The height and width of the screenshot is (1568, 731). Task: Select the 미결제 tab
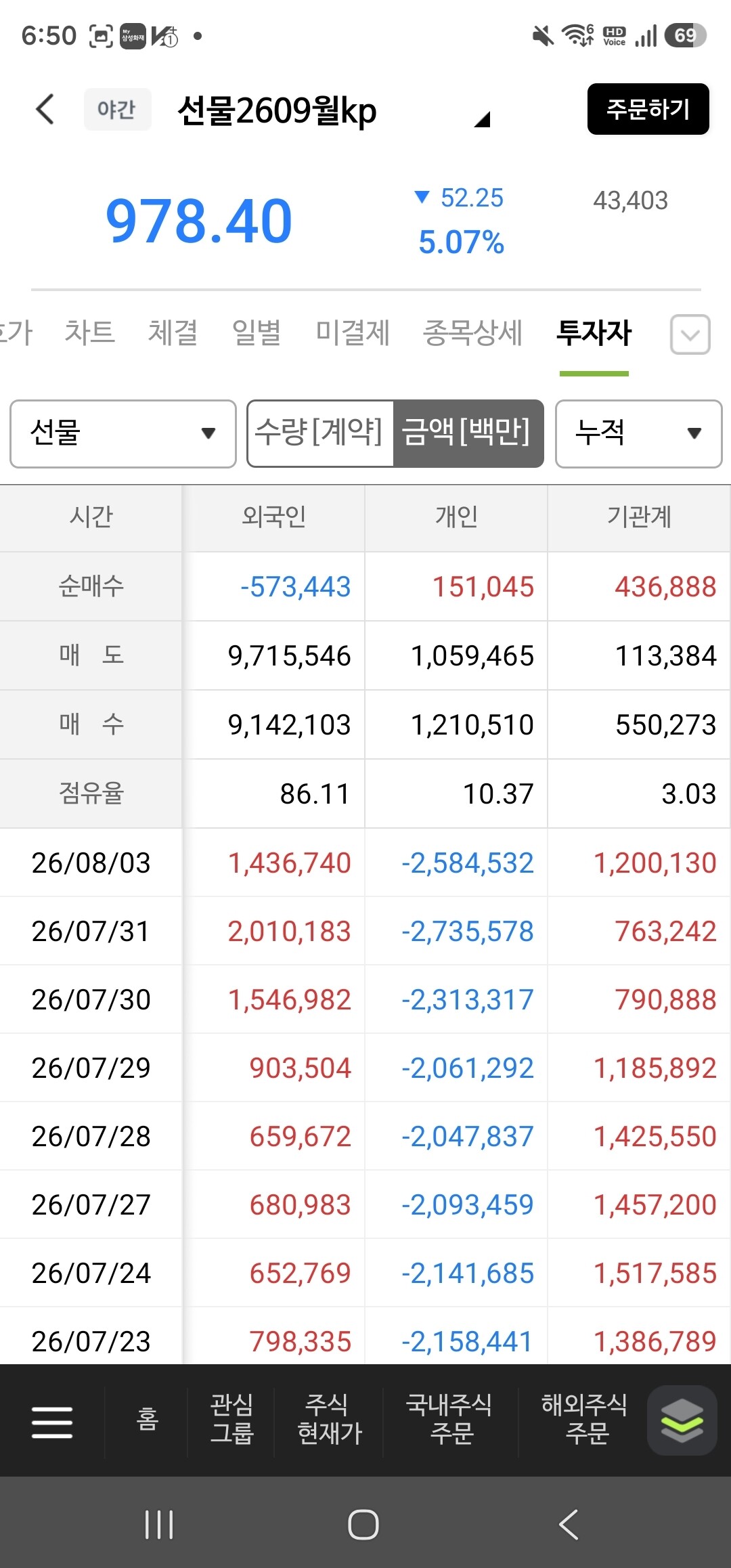pos(353,332)
